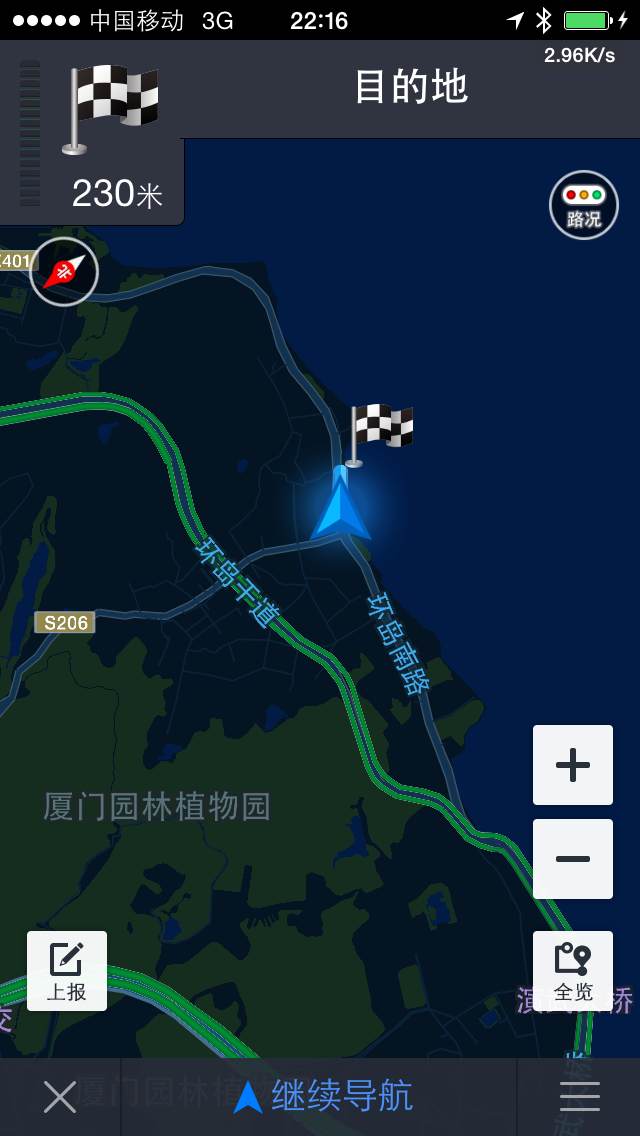Zoom out with the minus button
640x1136 pixels.
573,859
